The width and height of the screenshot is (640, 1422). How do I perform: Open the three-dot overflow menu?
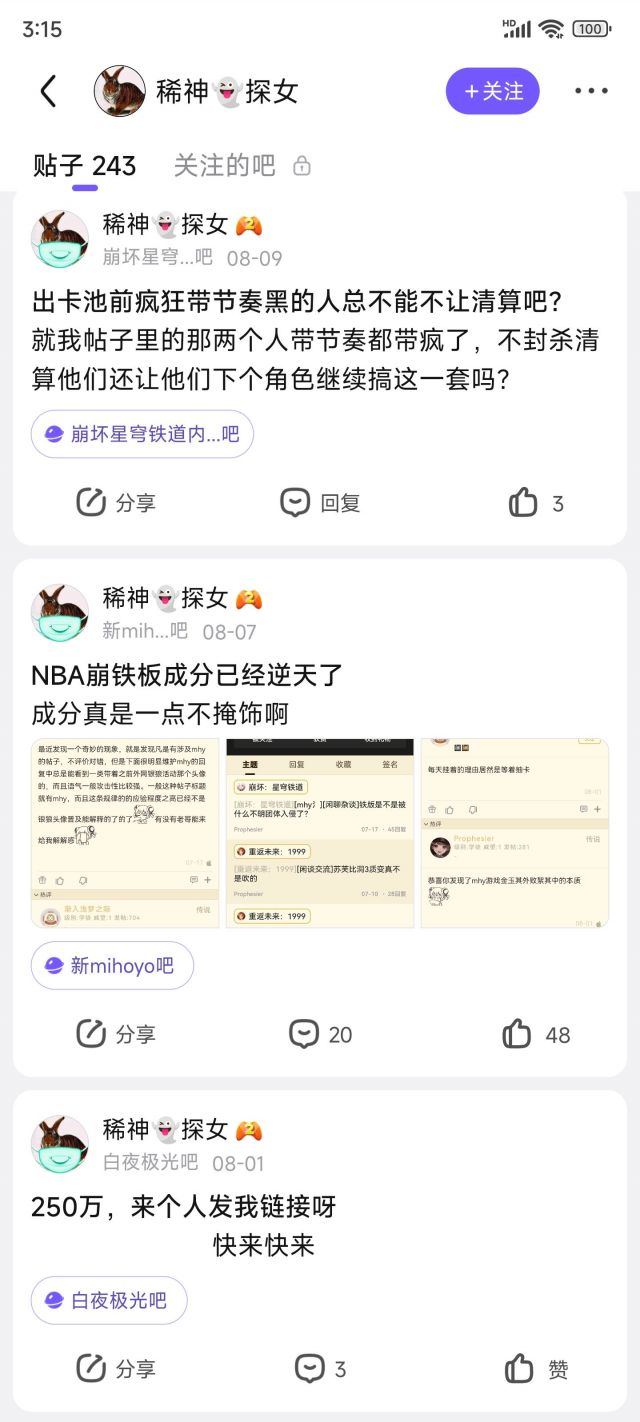(591, 91)
